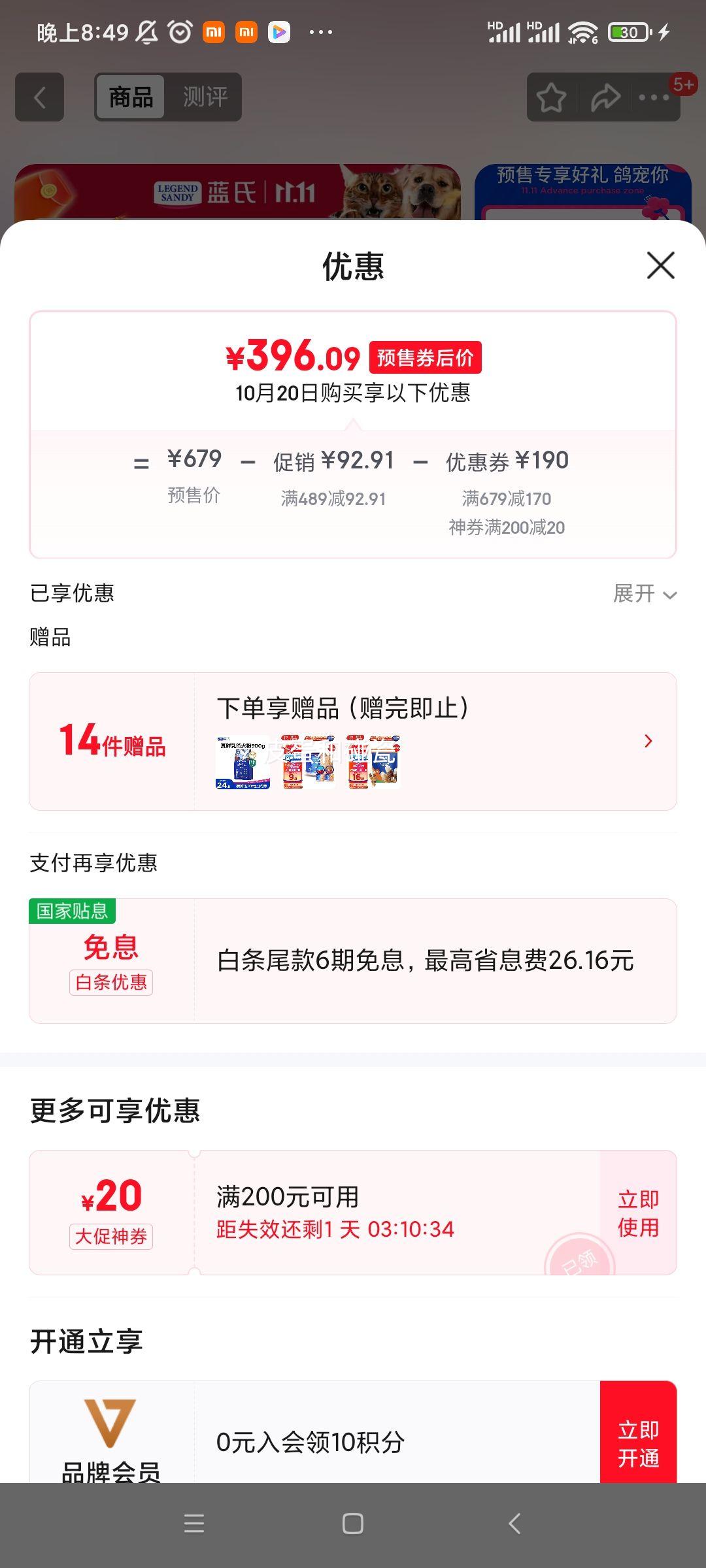Favorite this product with the star
This screenshot has width=706, height=1568.
[551, 98]
